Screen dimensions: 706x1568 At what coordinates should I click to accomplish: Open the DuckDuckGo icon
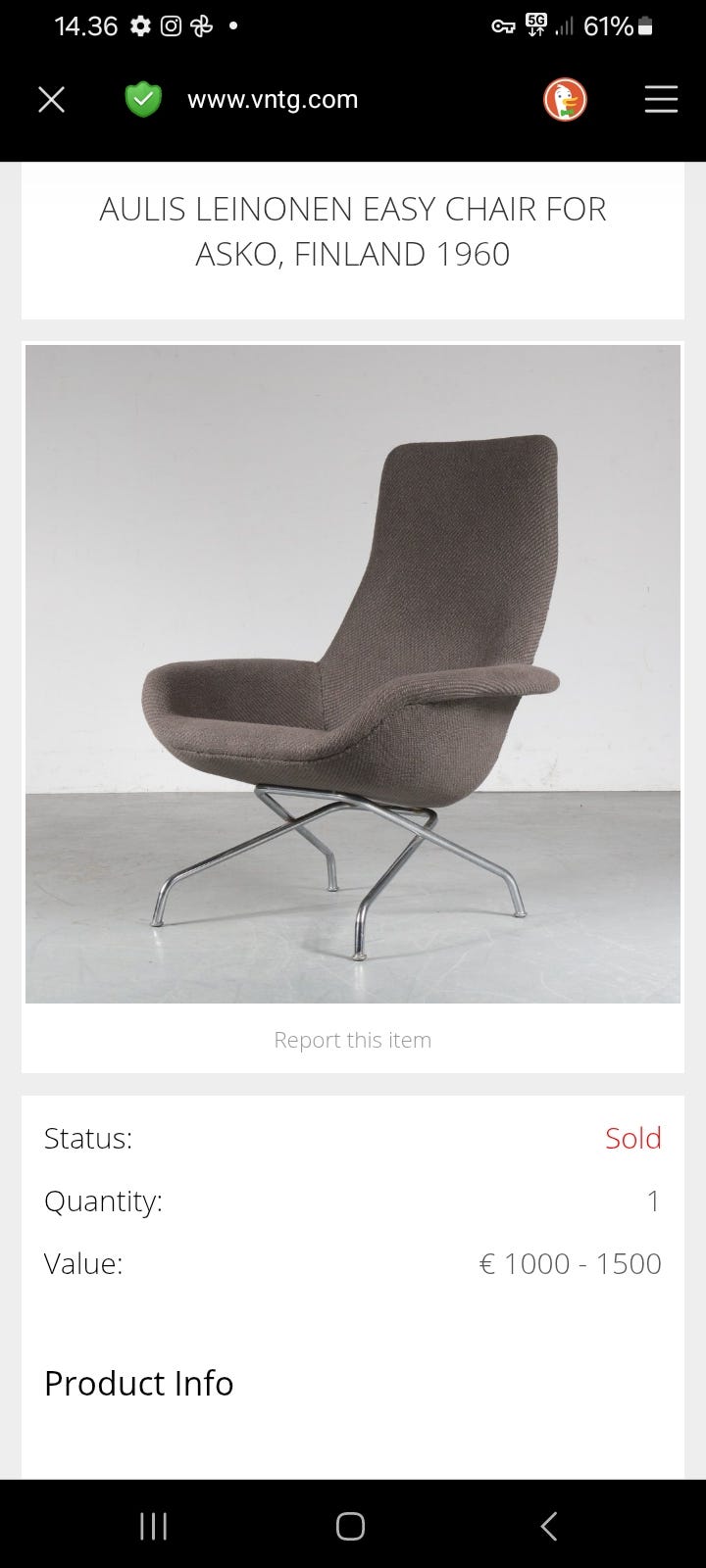pos(565,100)
